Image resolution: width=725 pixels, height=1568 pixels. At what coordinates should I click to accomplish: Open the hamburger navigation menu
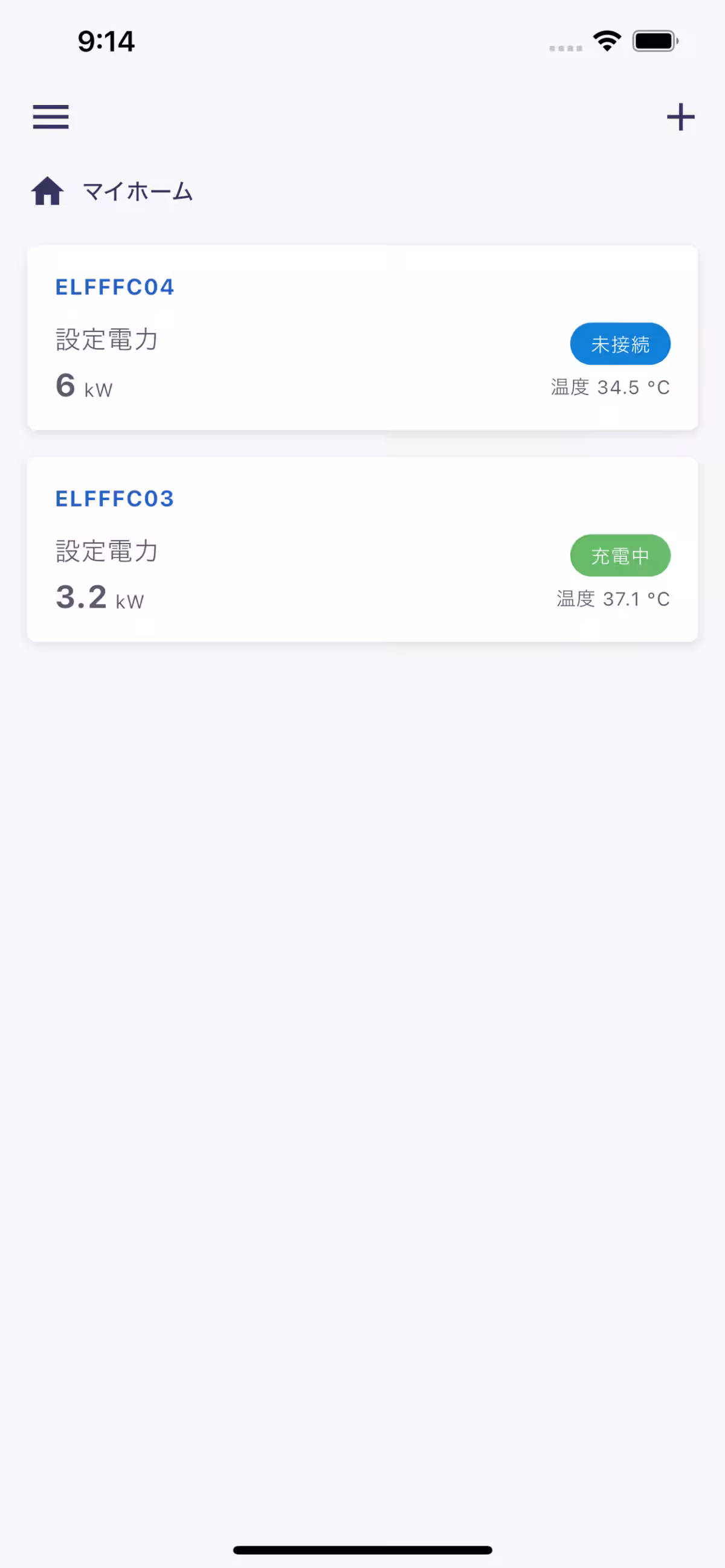coord(51,117)
